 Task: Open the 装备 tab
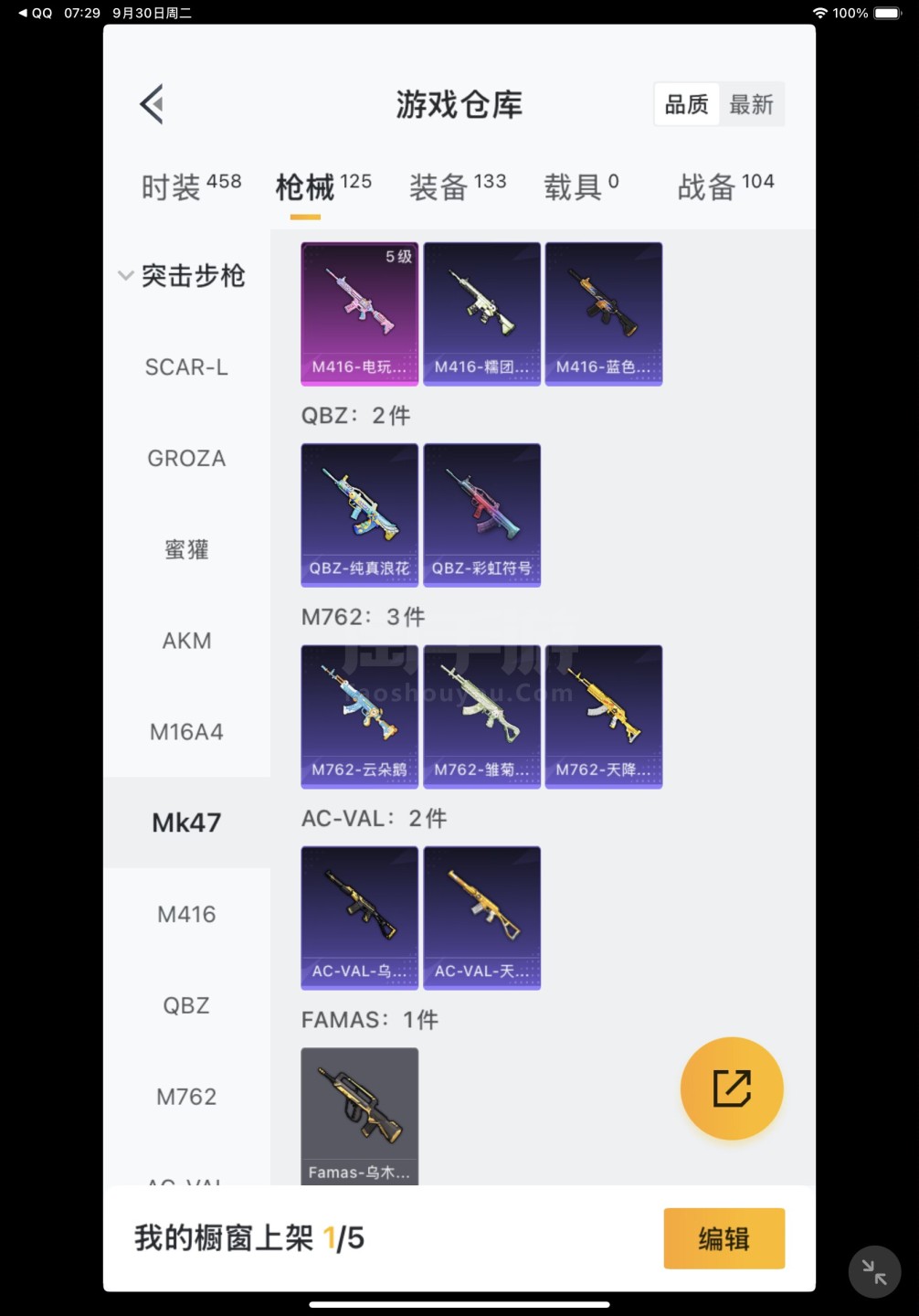(x=457, y=186)
